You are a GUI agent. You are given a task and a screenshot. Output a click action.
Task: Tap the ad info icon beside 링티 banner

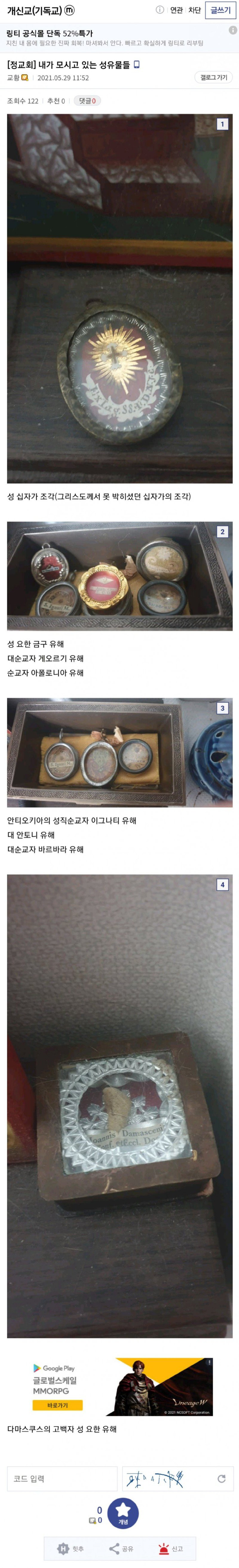click(232, 30)
